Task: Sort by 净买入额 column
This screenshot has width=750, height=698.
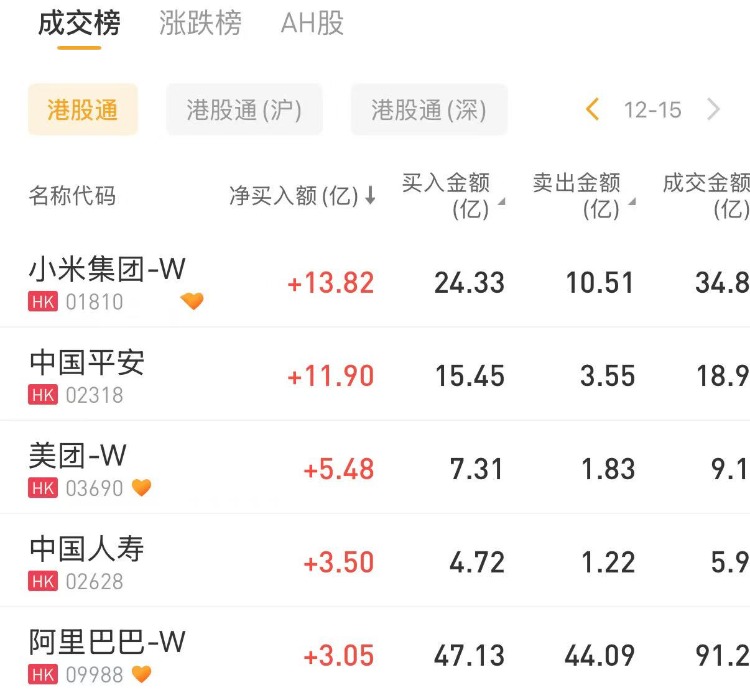Action: pyautogui.click(x=302, y=196)
